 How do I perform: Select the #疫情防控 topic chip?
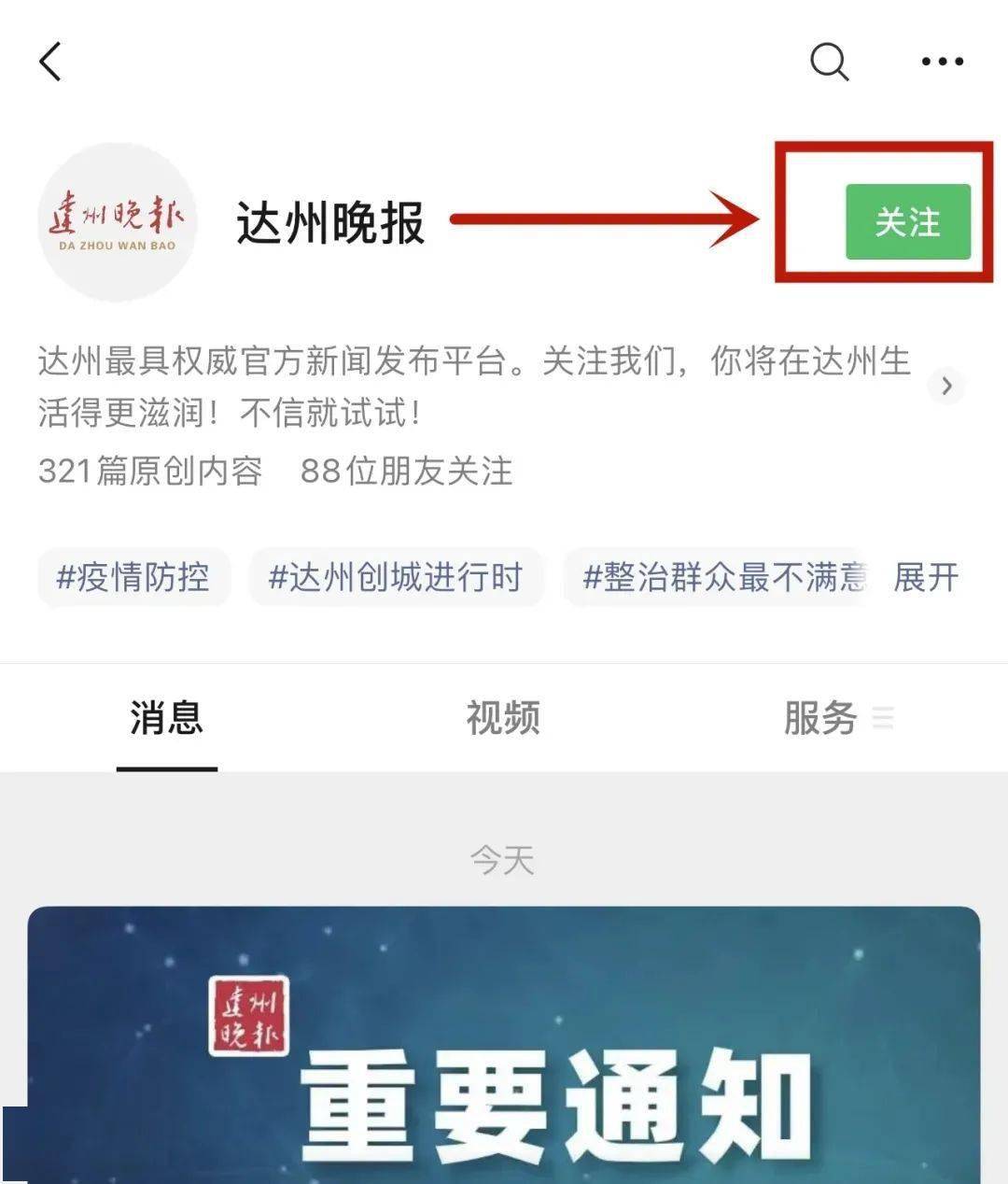coord(133,577)
